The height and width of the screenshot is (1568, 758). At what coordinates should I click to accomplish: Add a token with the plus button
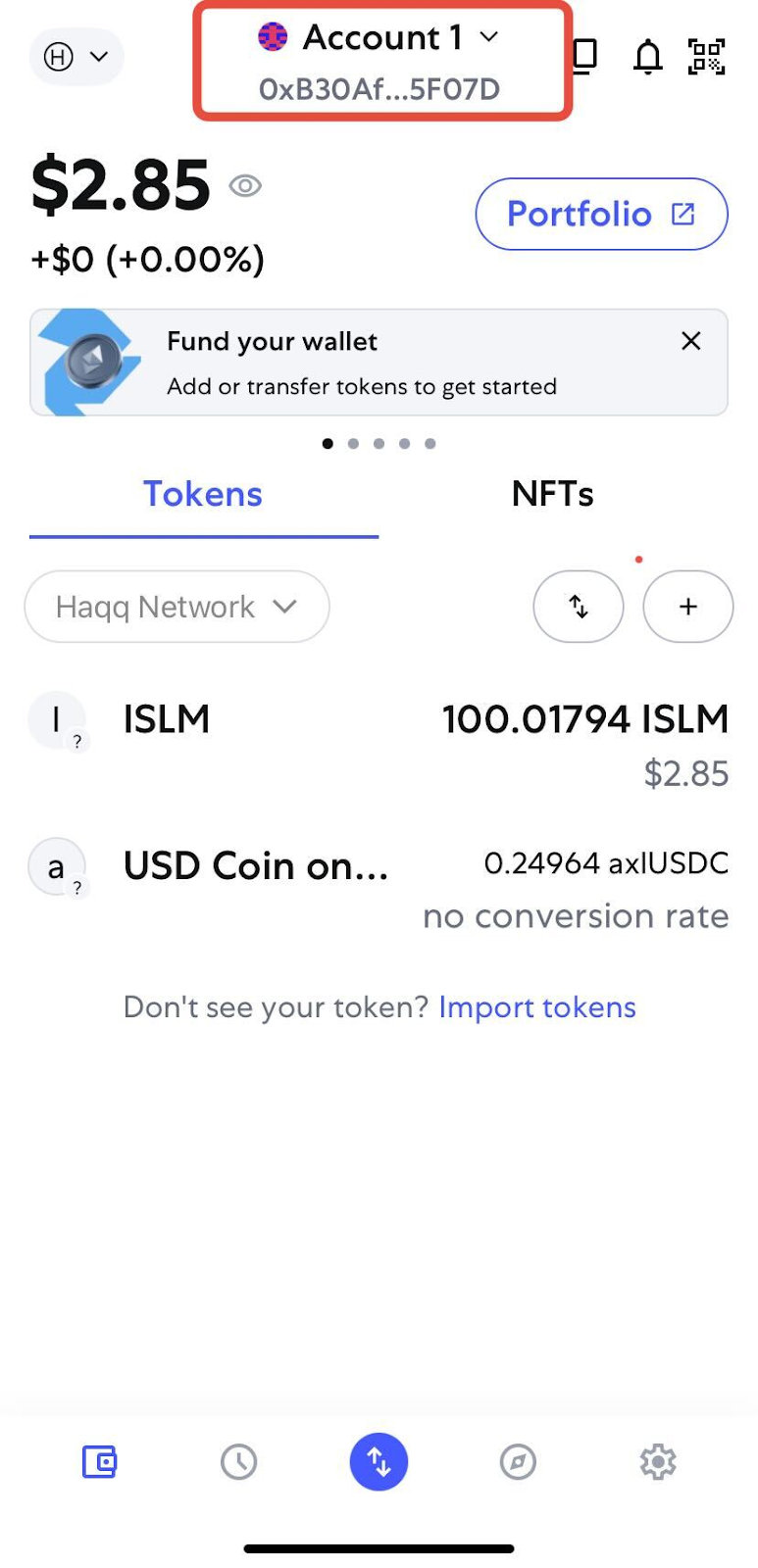click(688, 607)
